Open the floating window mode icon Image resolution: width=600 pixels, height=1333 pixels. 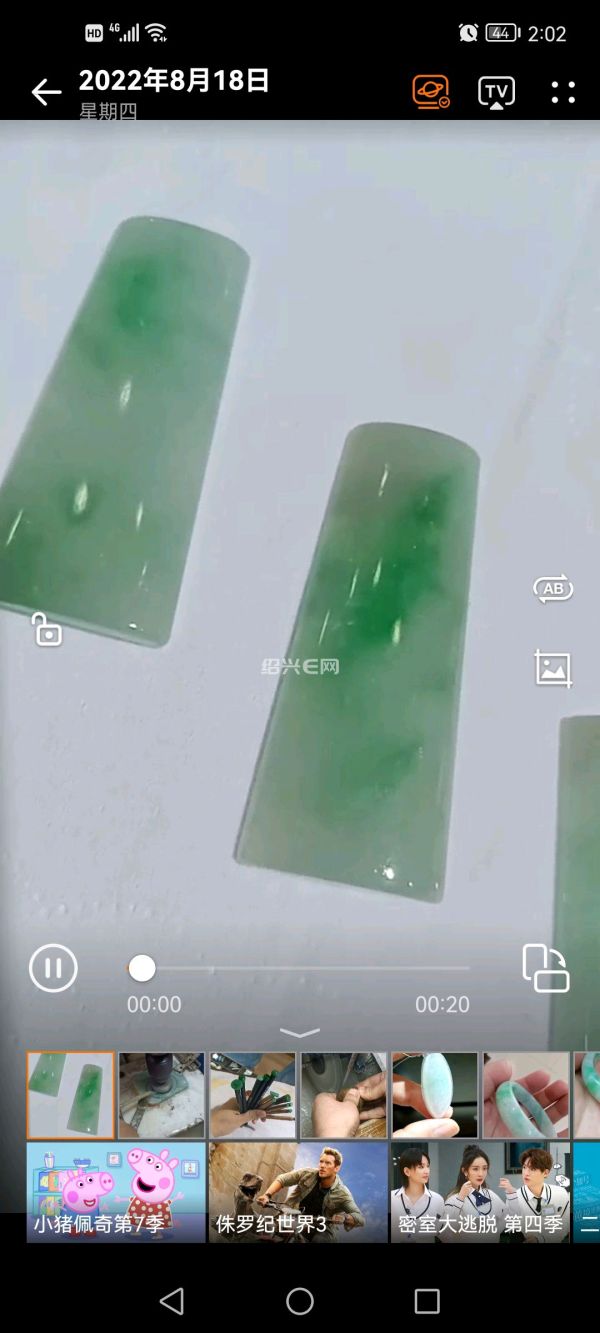546,967
